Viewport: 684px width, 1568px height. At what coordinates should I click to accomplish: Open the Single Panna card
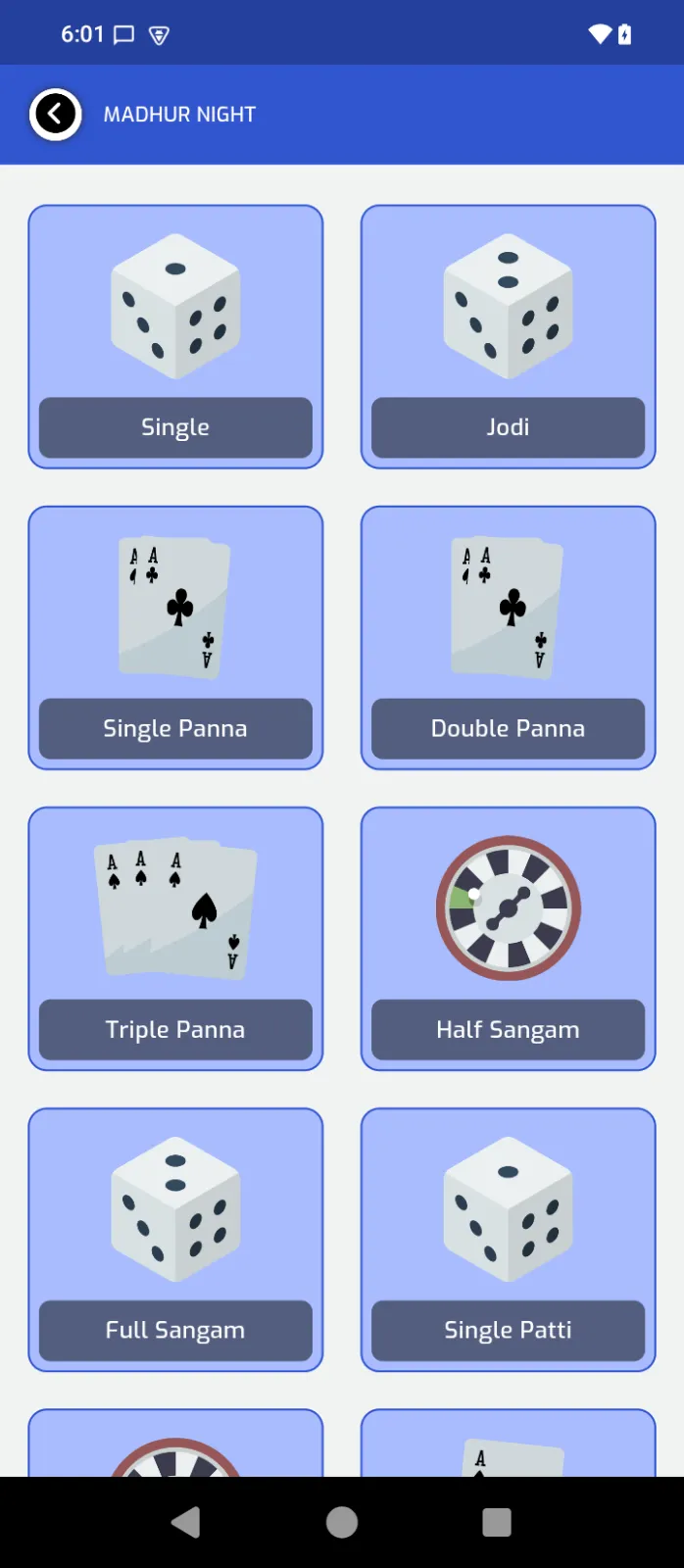175,637
